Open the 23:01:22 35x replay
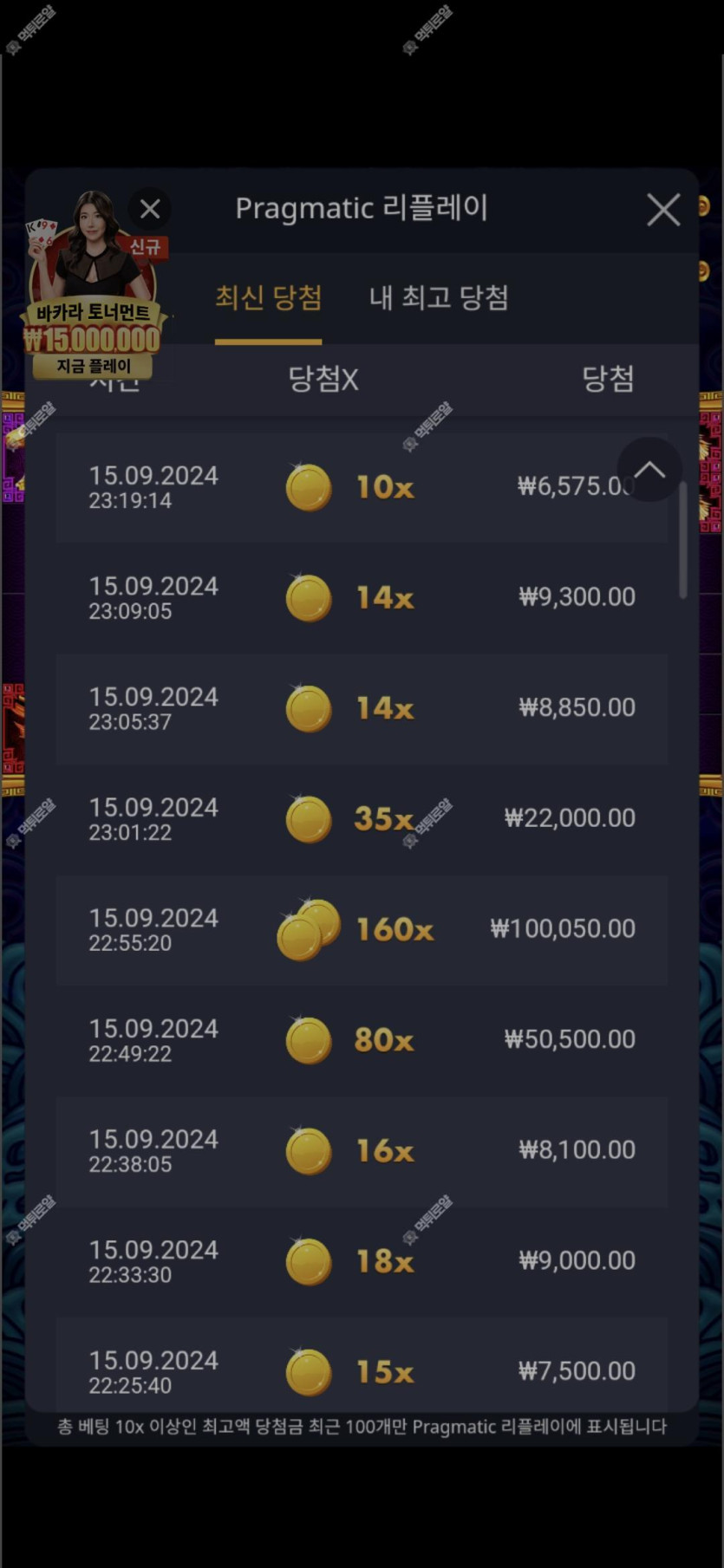This screenshot has width=724, height=1568. (361, 819)
